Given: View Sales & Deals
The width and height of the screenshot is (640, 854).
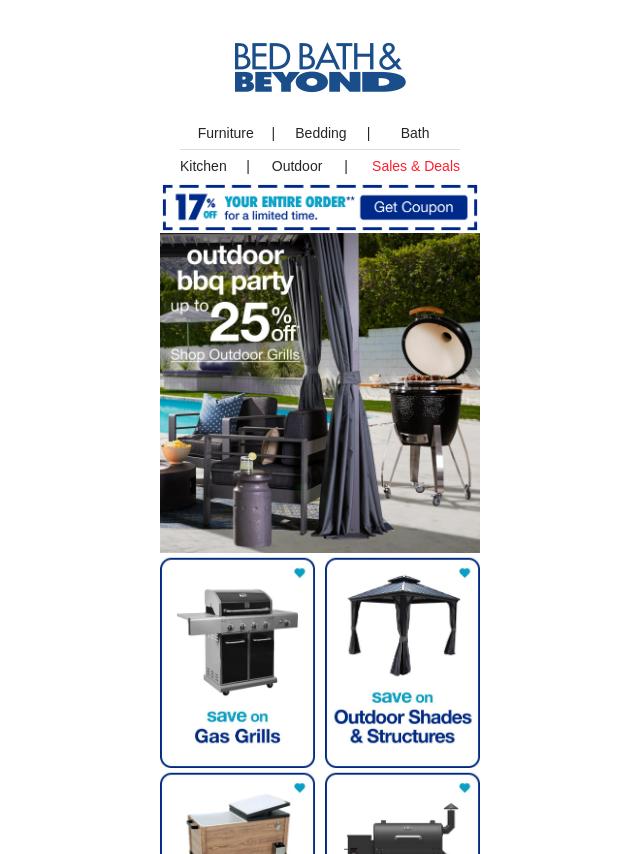Looking at the screenshot, I should (415, 166).
